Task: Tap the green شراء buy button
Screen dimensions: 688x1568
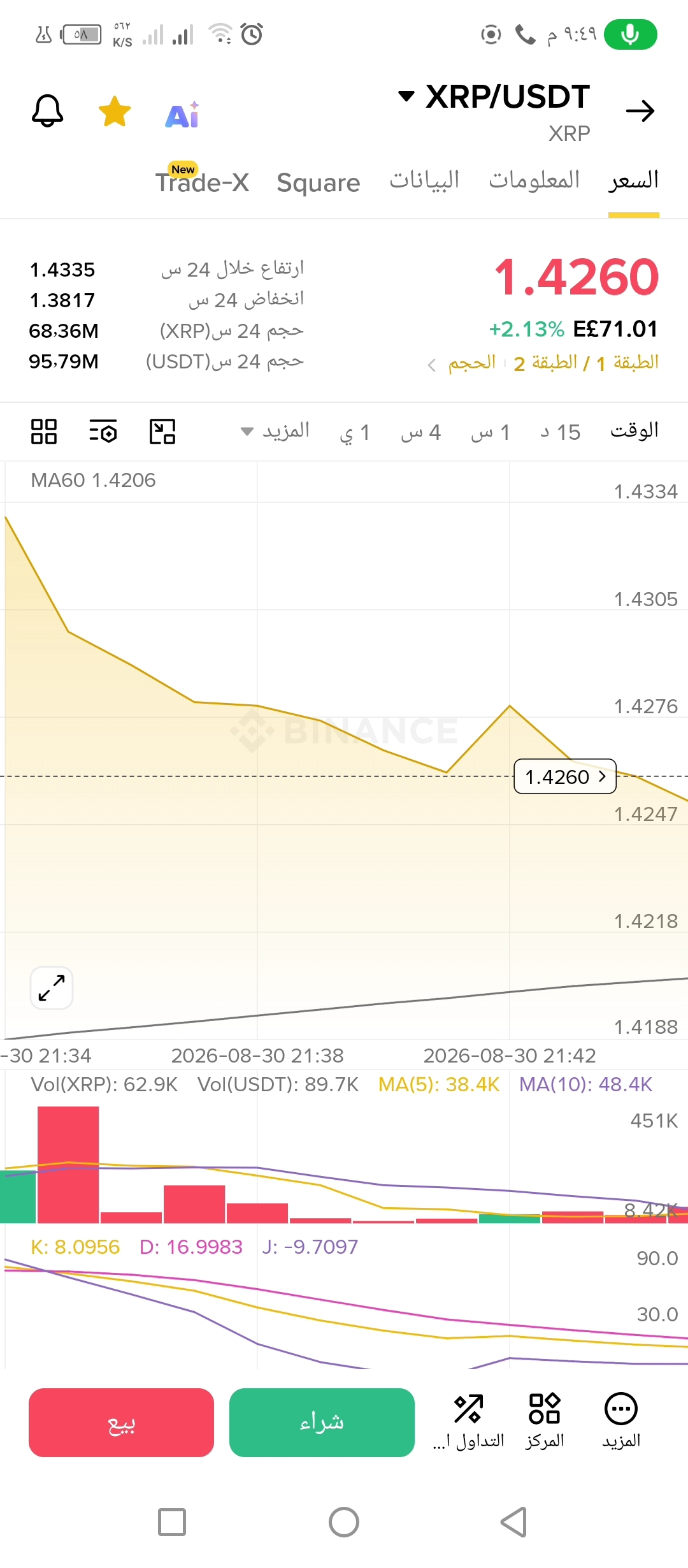Action: tap(322, 1423)
